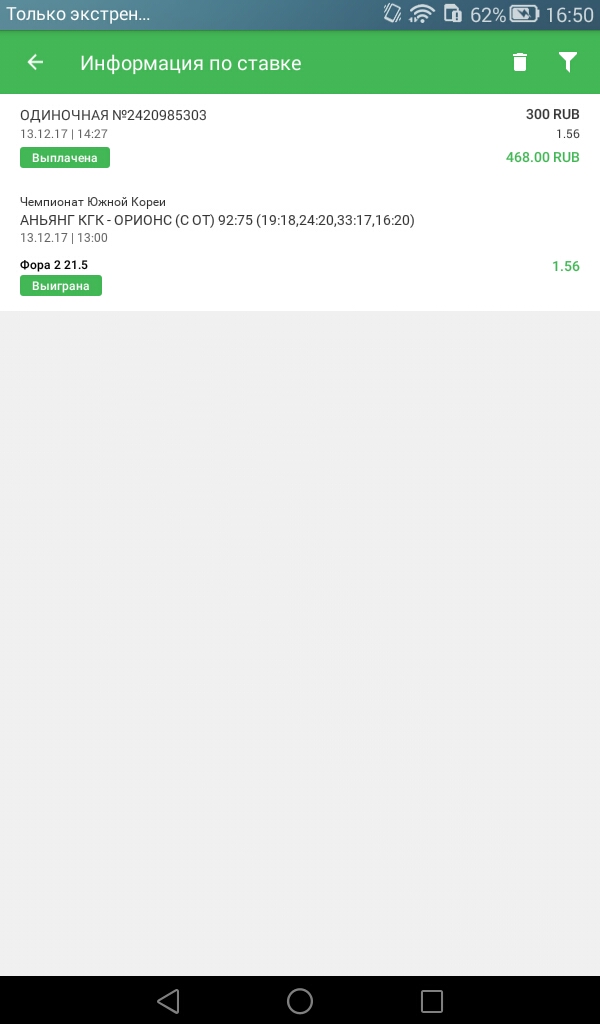Open the filter options
The height and width of the screenshot is (1024, 600).
(567, 63)
